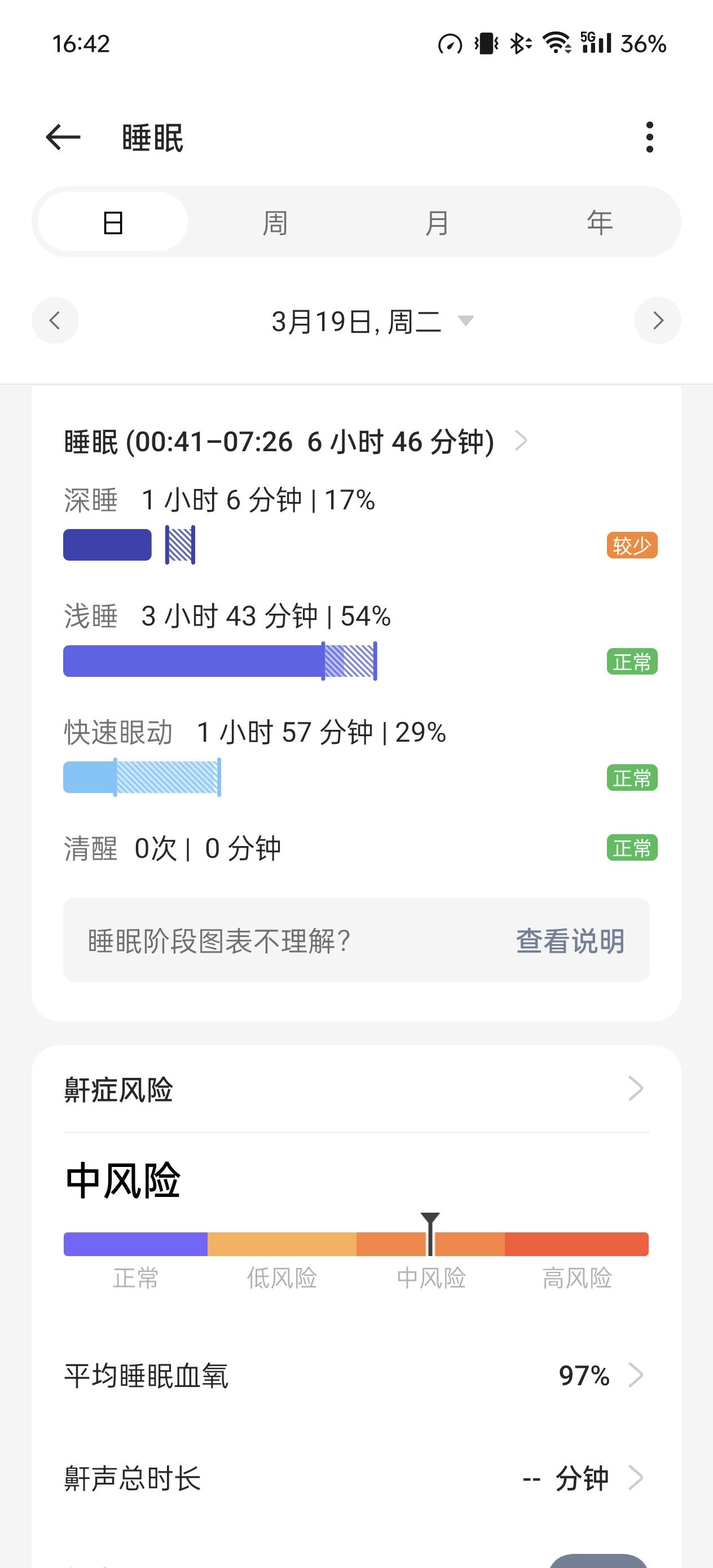View 平均睡眠血氧 details

coord(356,1375)
